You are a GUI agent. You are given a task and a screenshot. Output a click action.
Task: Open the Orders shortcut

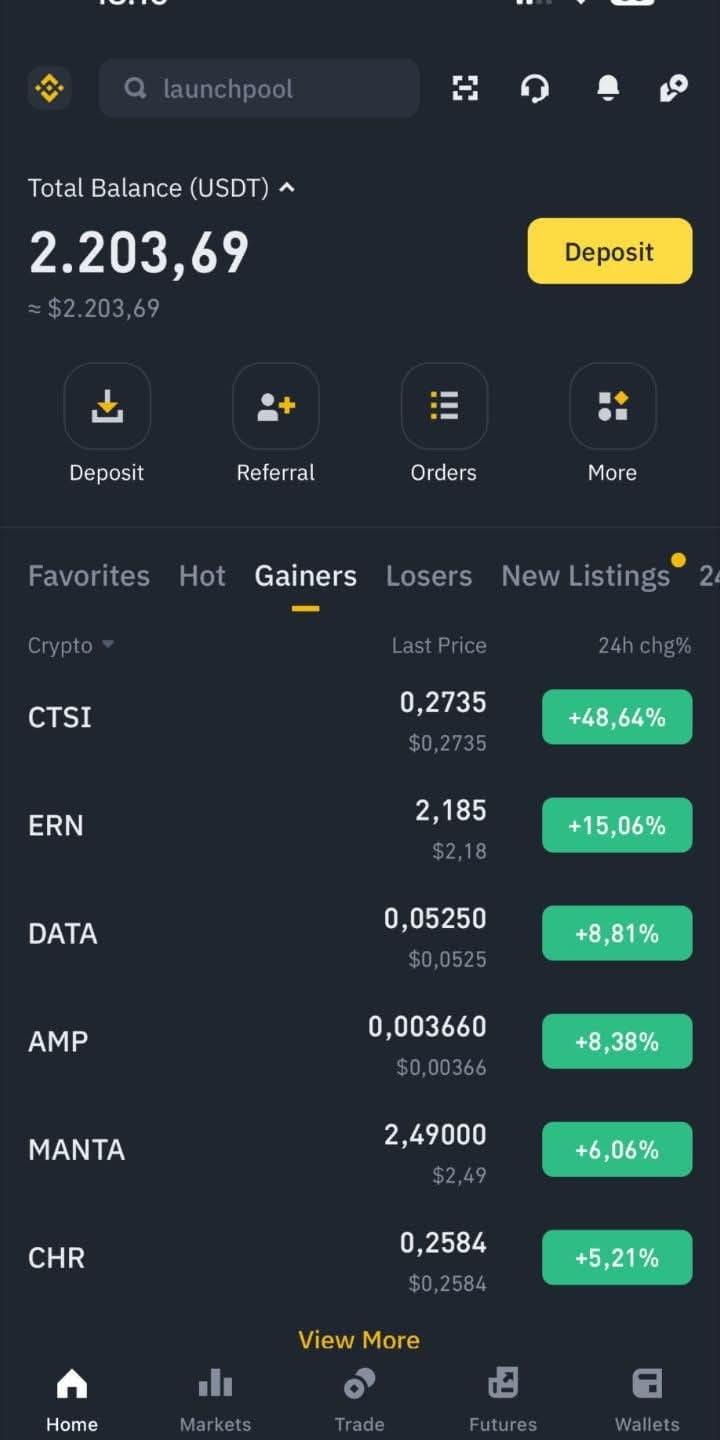coord(444,424)
